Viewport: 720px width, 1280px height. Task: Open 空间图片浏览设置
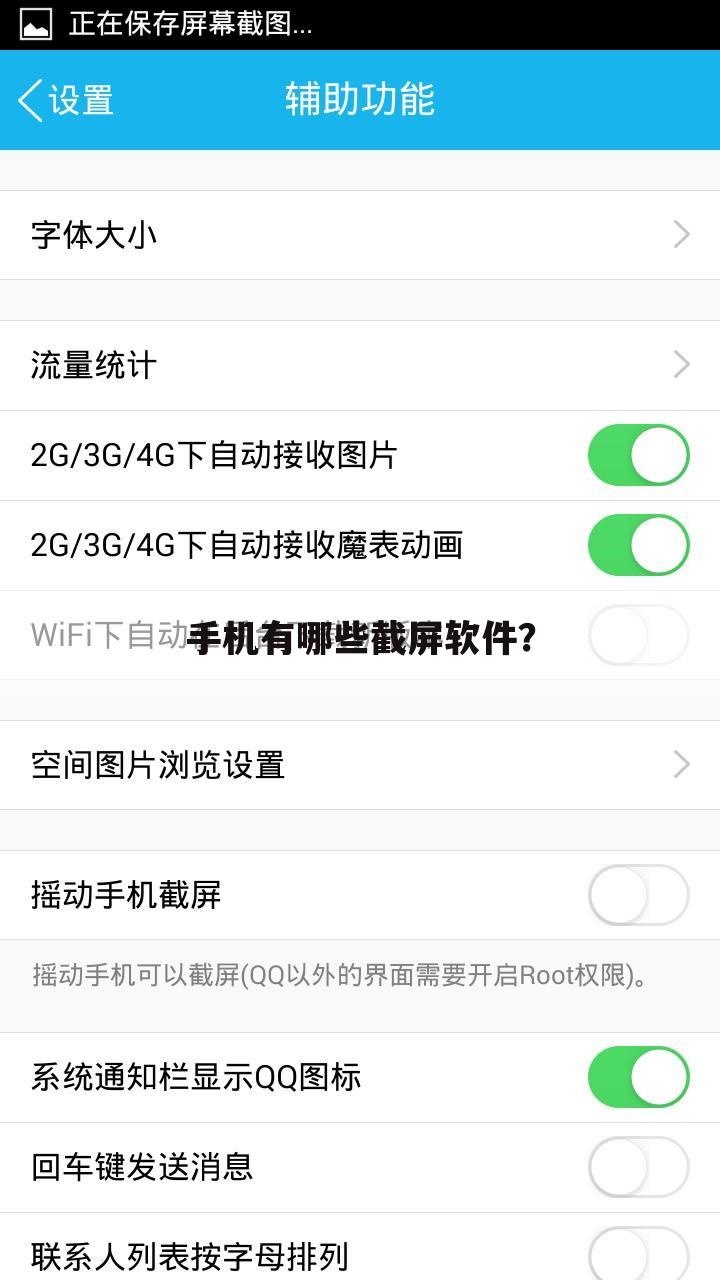pos(360,765)
